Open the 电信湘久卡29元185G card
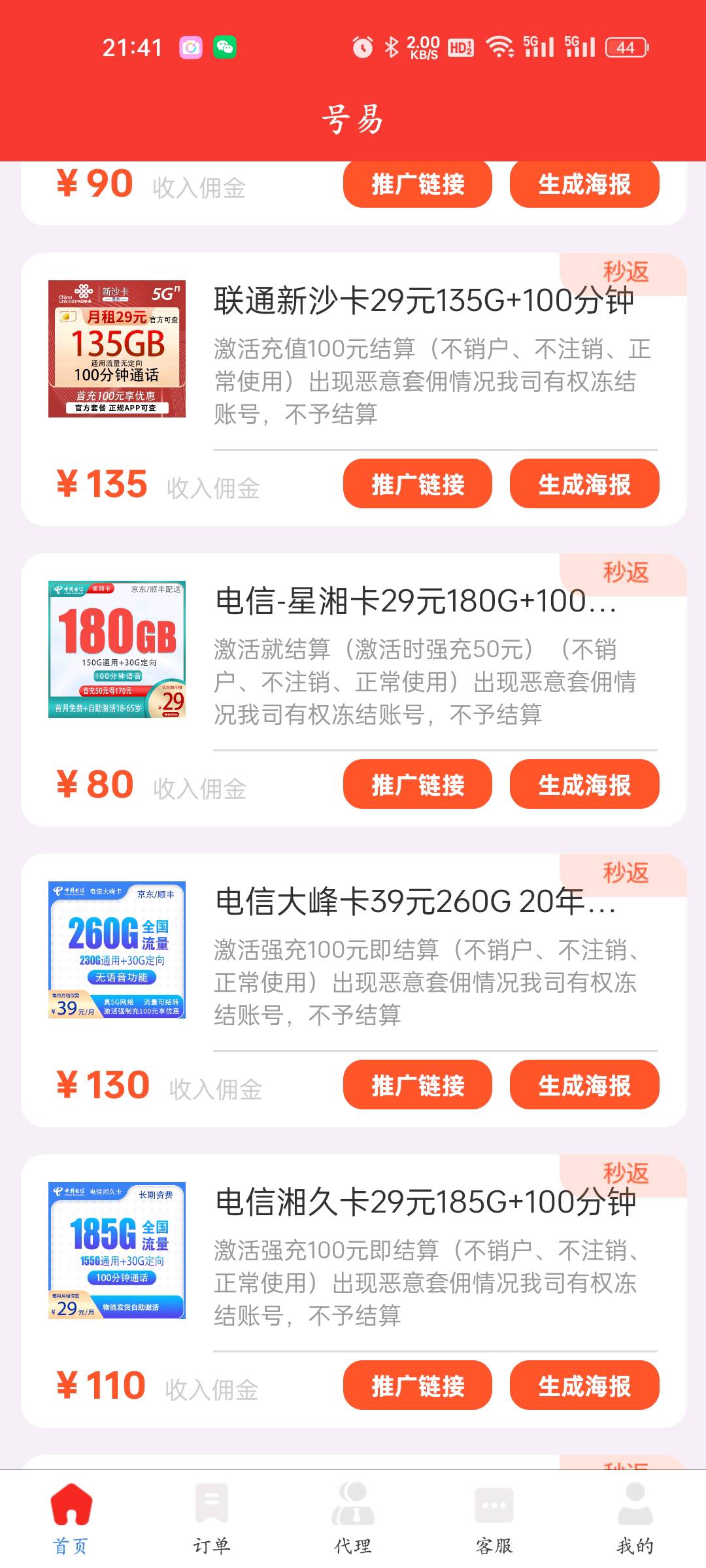The image size is (706, 1568). point(425,1203)
